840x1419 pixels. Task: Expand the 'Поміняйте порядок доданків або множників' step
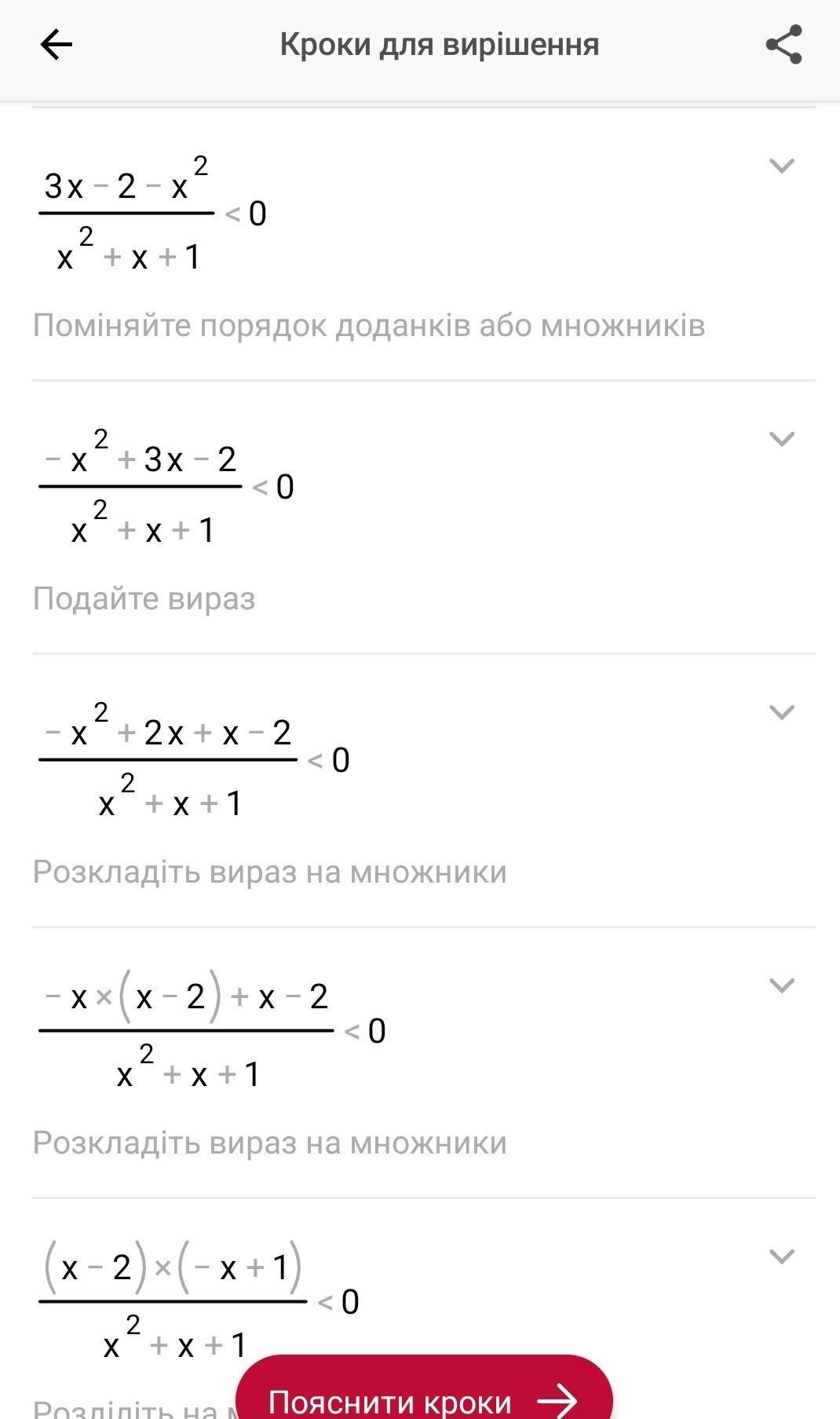pyautogui.click(x=781, y=166)
